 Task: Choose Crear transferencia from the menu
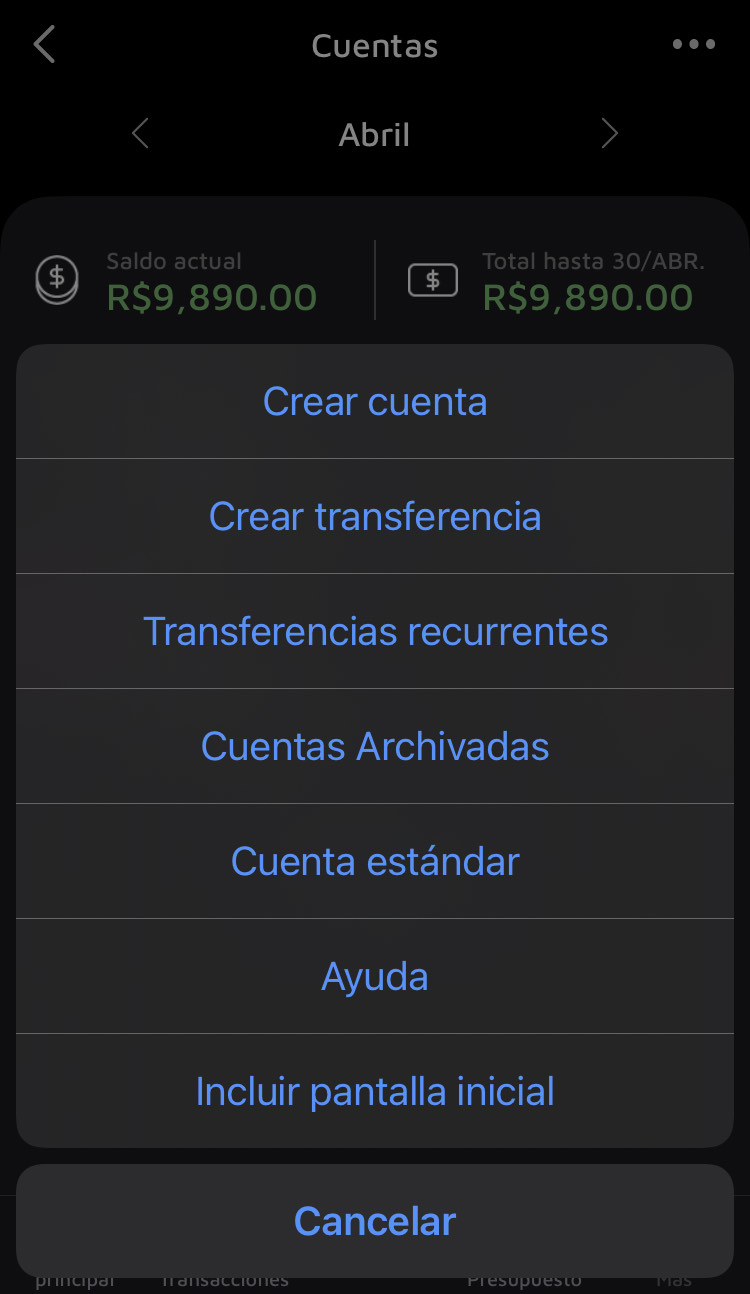(375, 517)
